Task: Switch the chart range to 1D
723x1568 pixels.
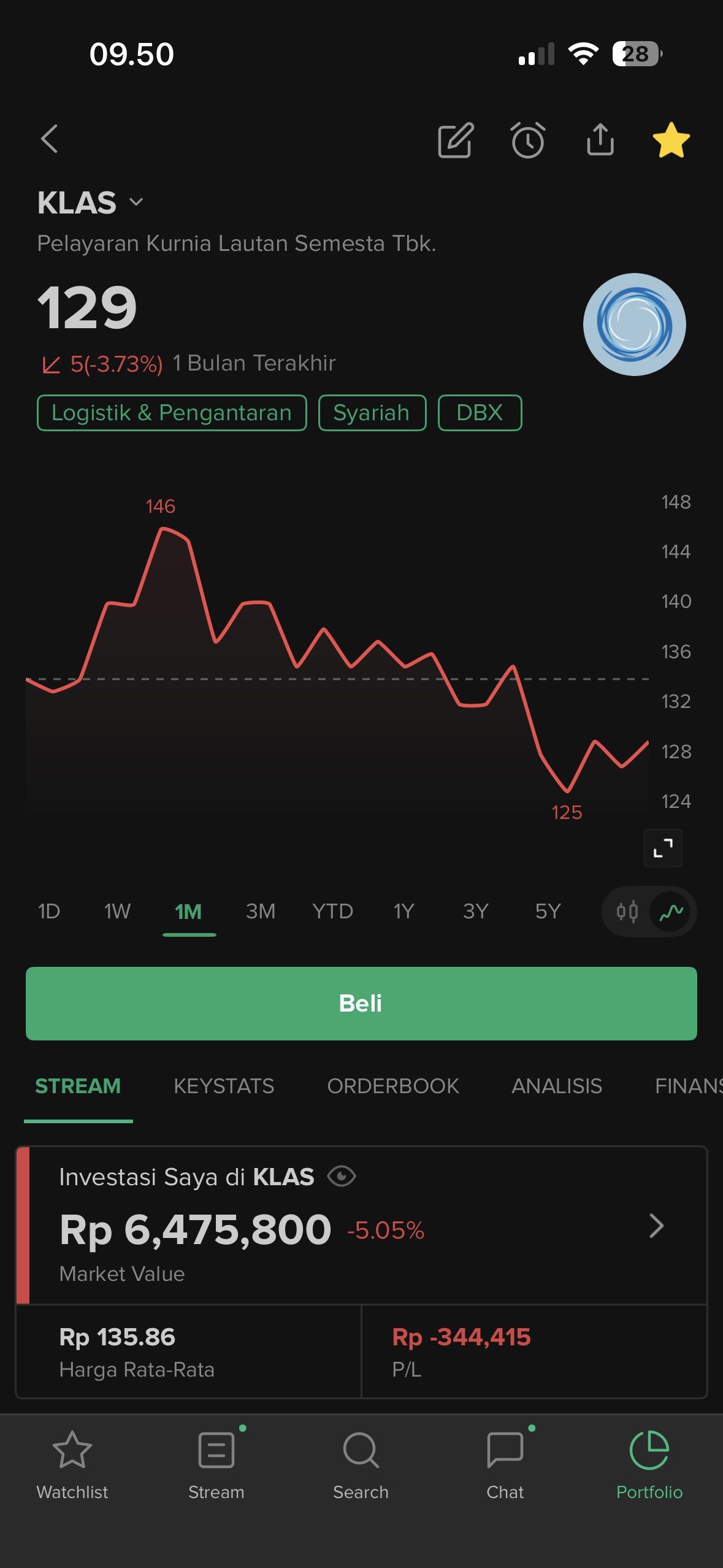Action: pos(49,912)
